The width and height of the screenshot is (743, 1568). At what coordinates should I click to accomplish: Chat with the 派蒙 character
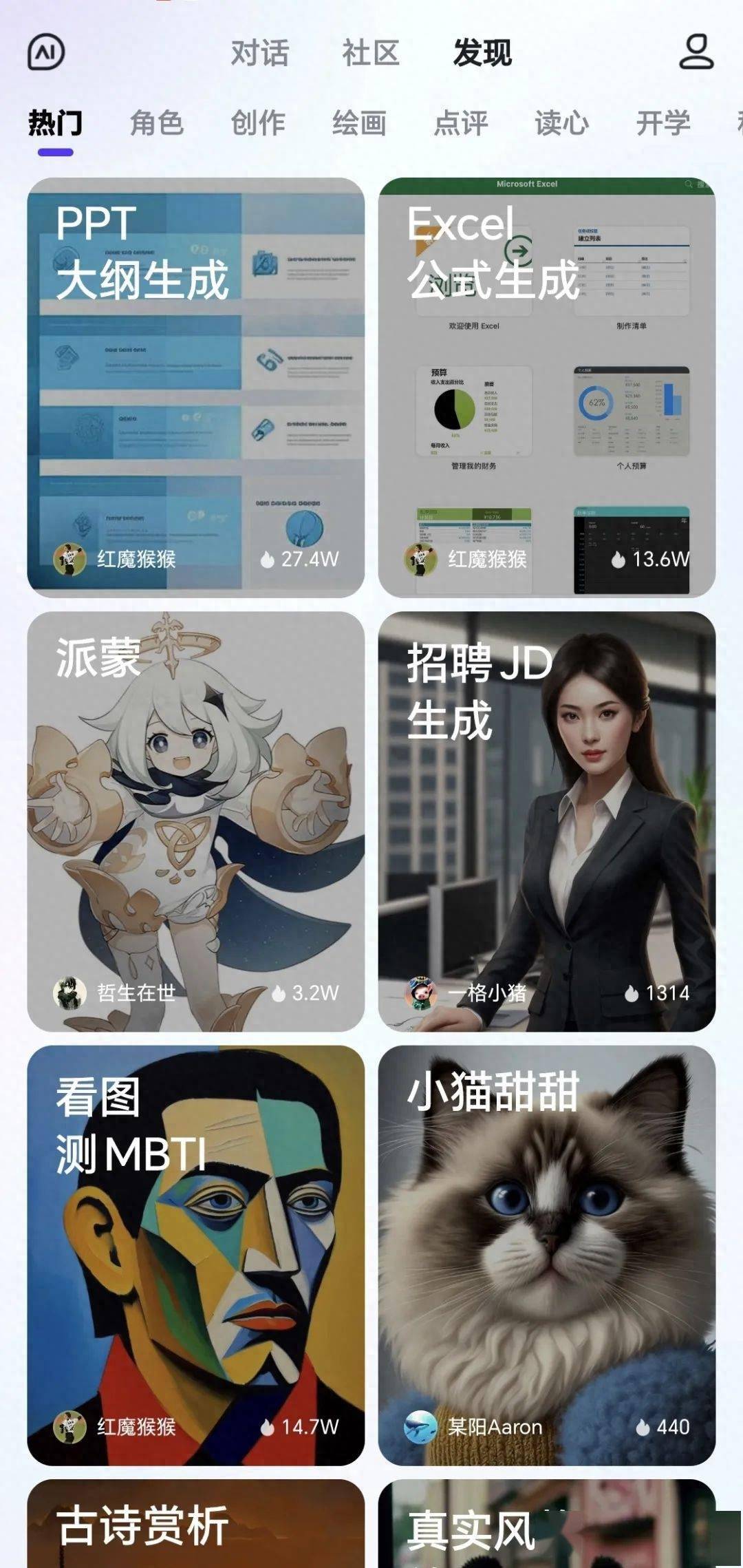point(196,820)
